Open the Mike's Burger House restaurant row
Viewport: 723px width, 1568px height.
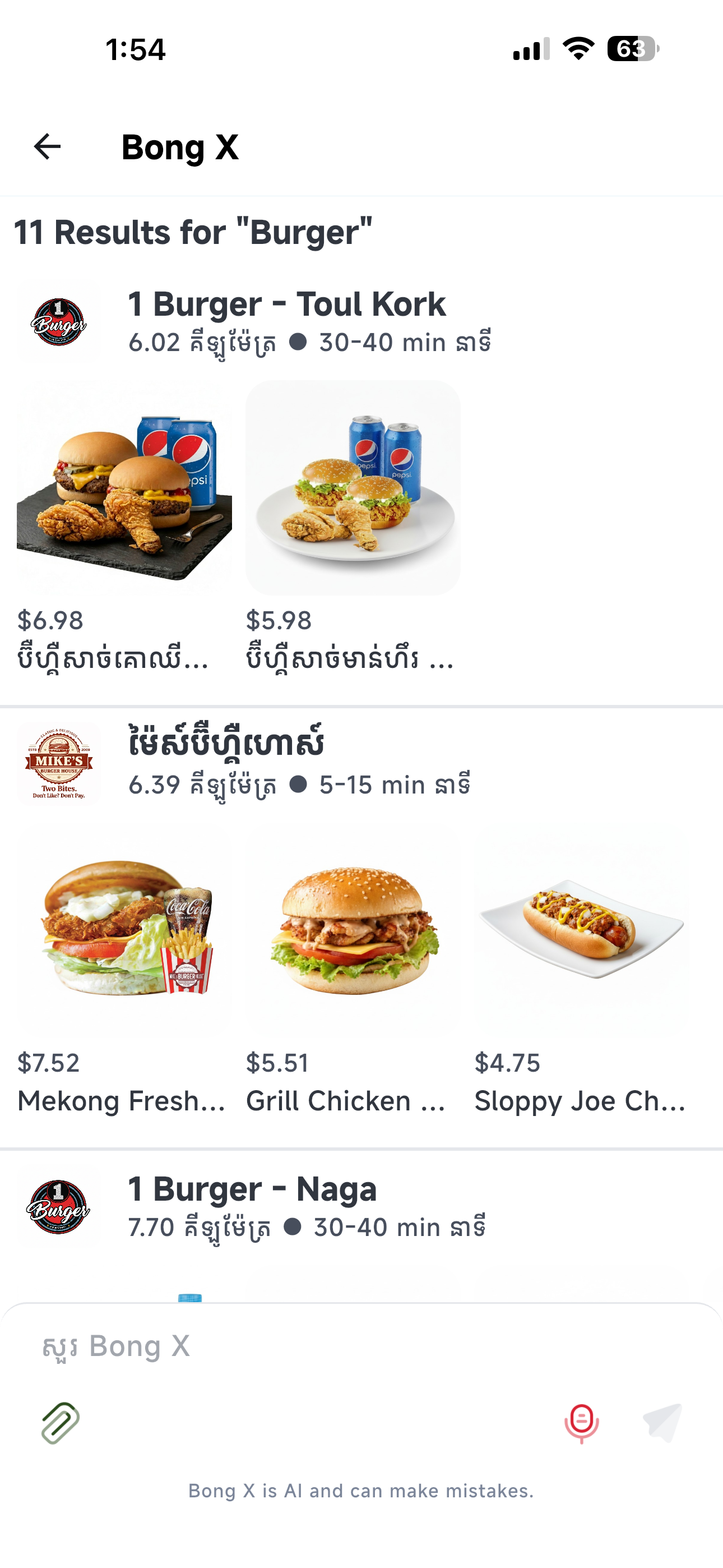coord(361,763)
